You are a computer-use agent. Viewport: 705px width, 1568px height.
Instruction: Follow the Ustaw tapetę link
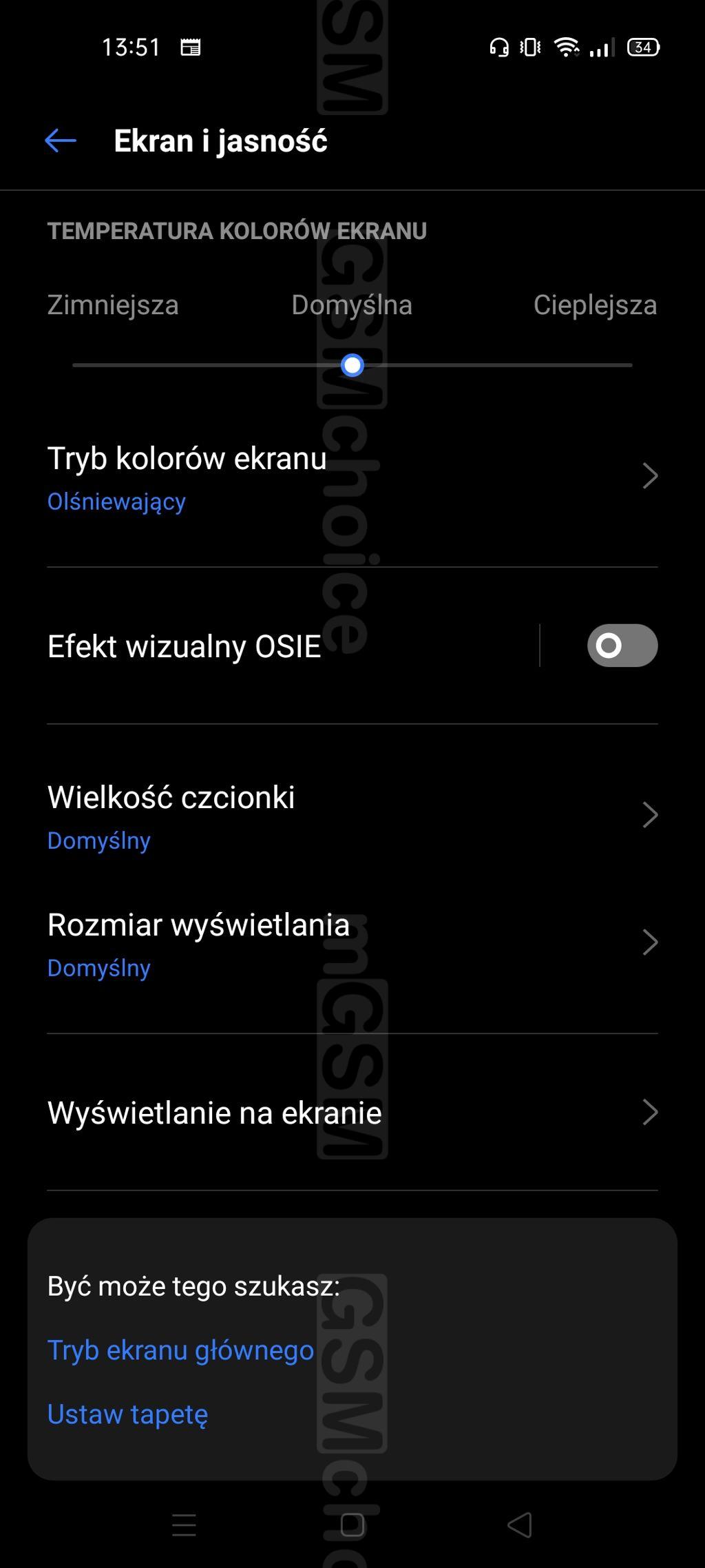127,1414
